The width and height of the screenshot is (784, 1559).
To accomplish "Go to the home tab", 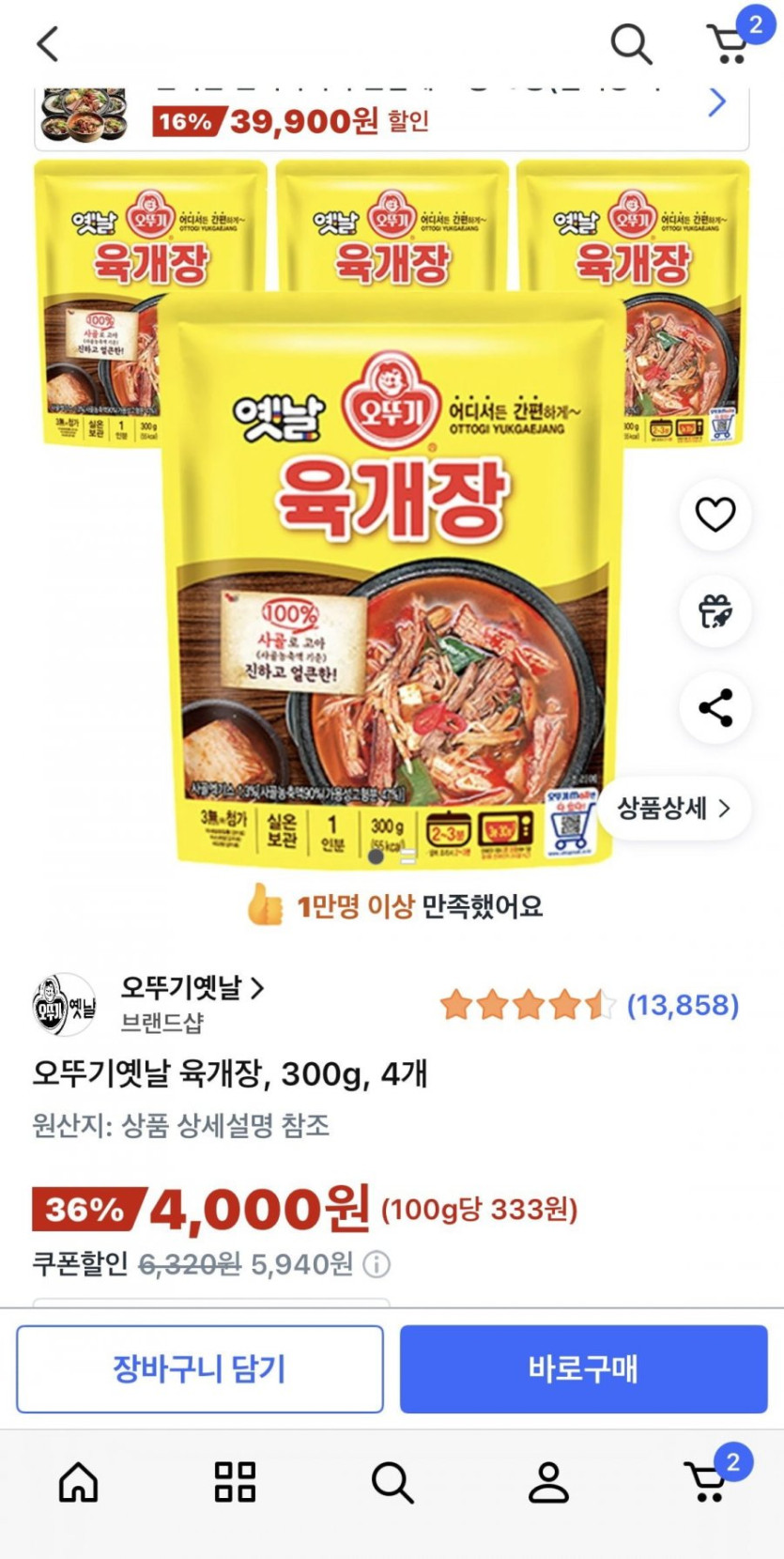I will tap(79, 1483).
